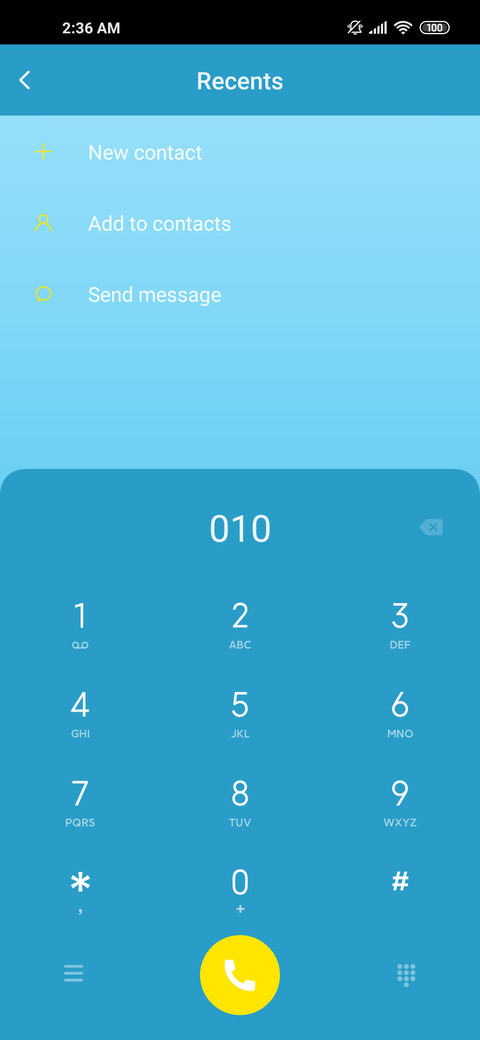Tap the 5 JKL key
Viewport: 480px width, 1040px height.
[x=240, y=714]
